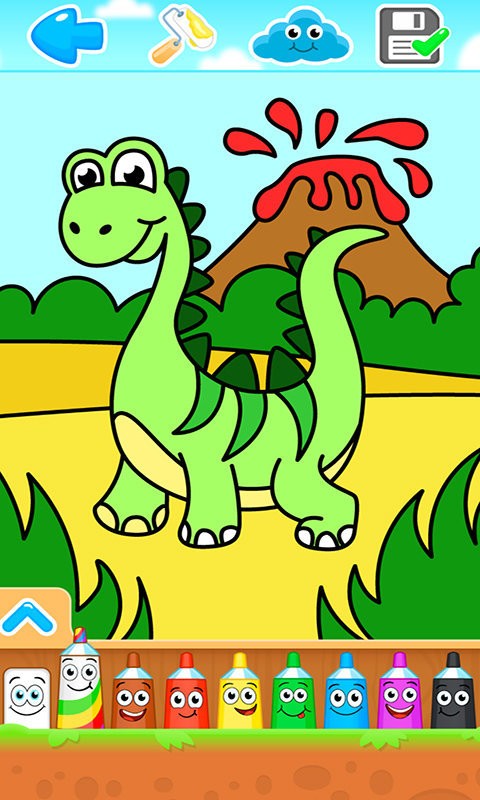The width and height of the screenshot is (480, 800).
Task: Save the drawing with floppy disk icon
Action: (x=413, y=35)
